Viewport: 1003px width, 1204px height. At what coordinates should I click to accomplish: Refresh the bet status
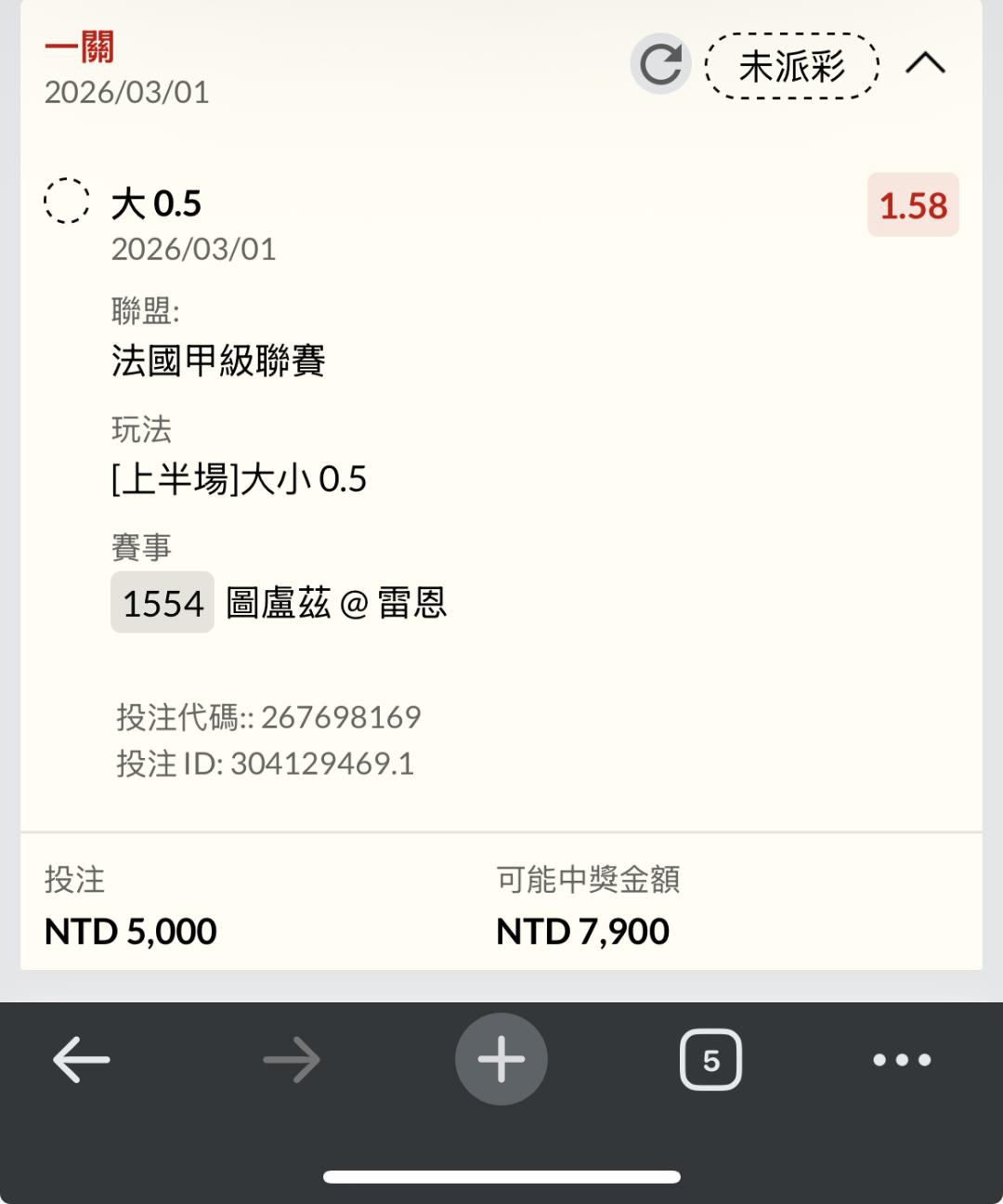(x=660, y=64)
